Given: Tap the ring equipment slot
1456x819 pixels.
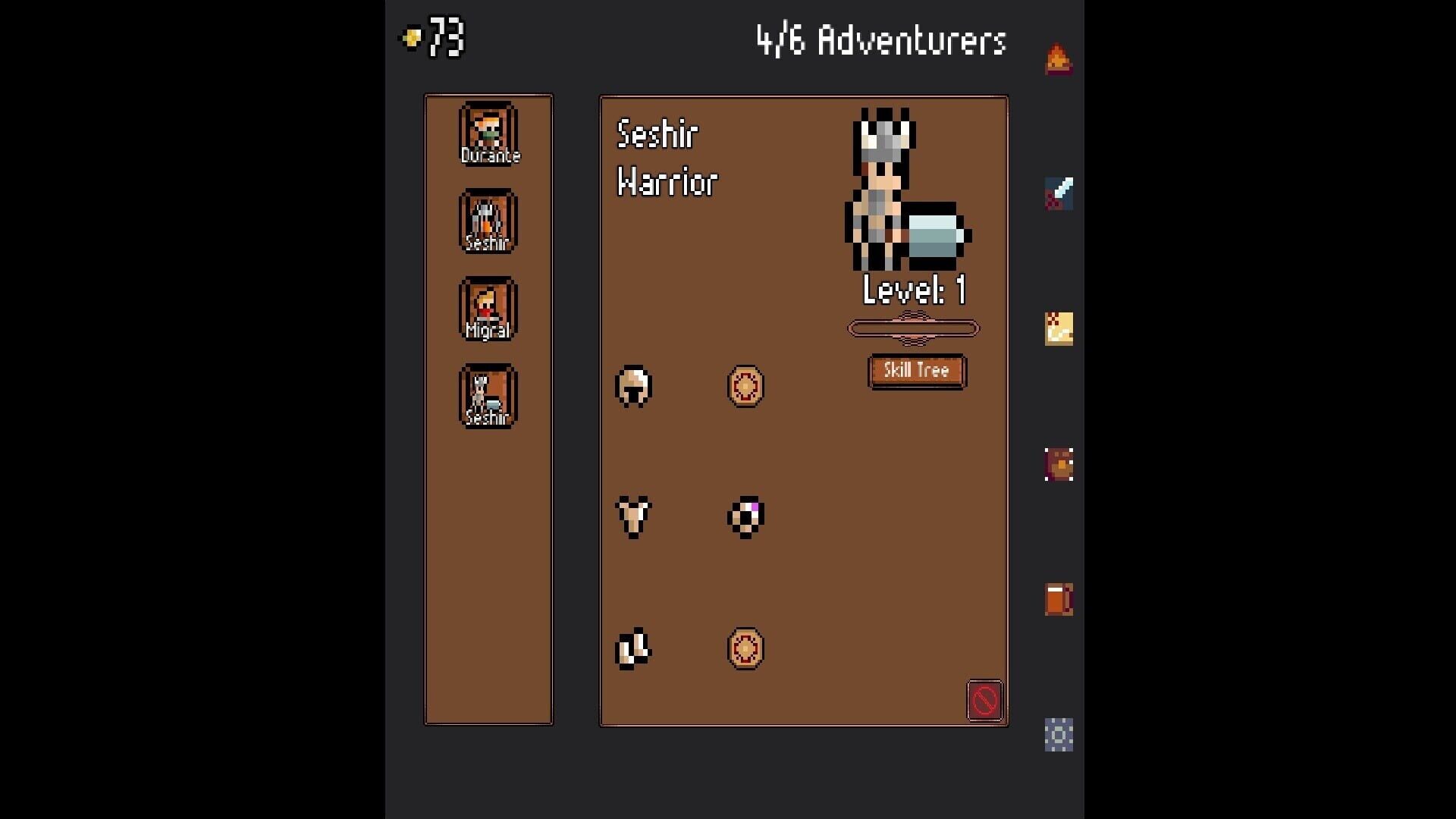Looking at the screenshot, I should (x=745, y=517).
